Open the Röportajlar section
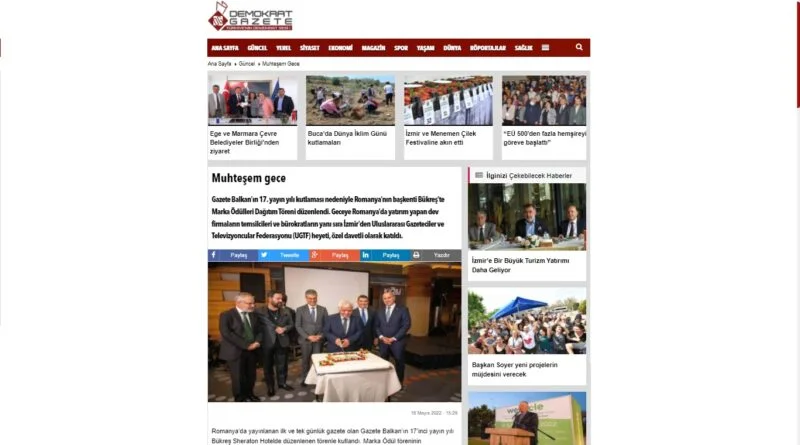800x445 pixels. tap(489, 47)
